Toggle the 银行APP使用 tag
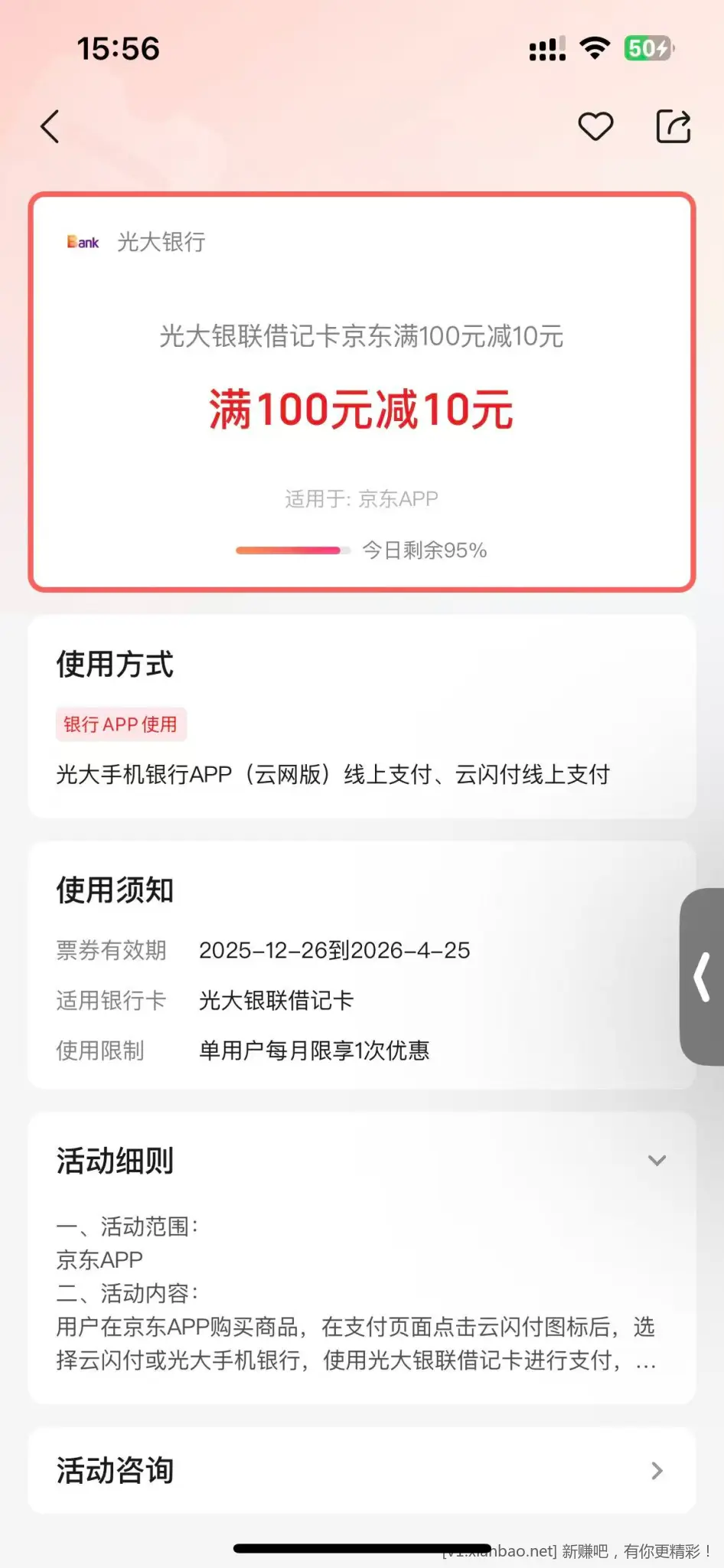The height and width of the screenshot is (1568, 724). [x=120, y=724]
